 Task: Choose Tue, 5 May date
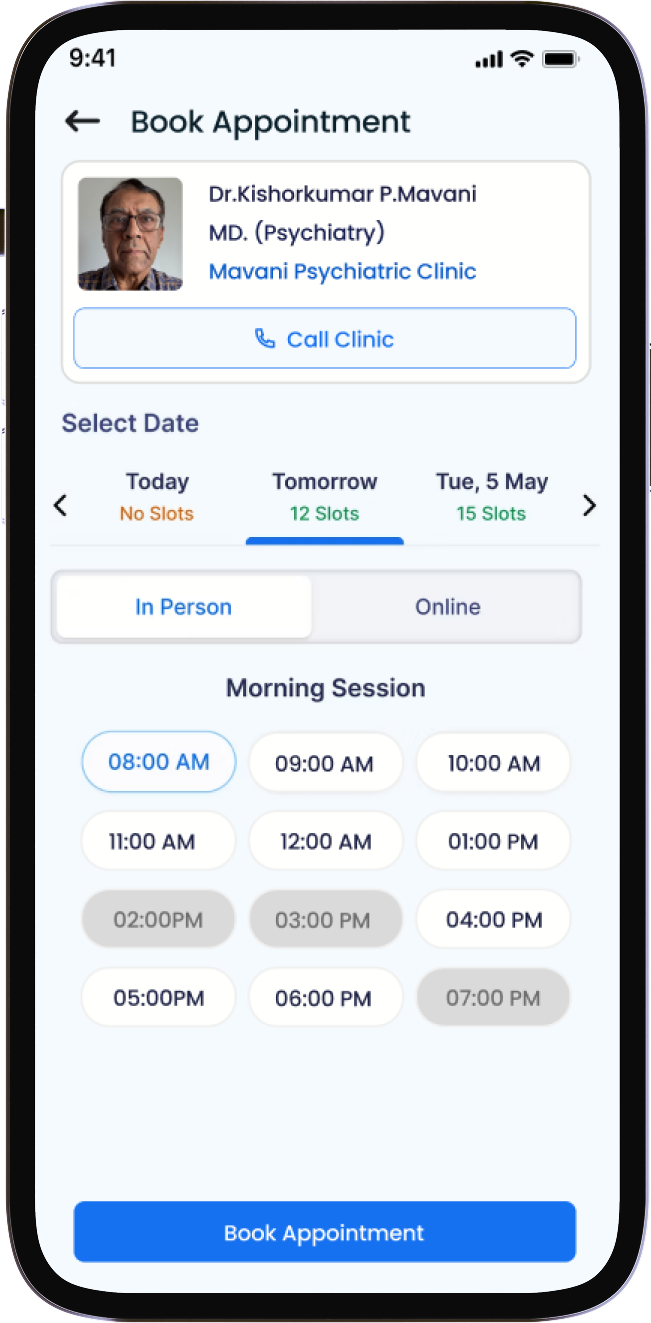pos(491,497)
